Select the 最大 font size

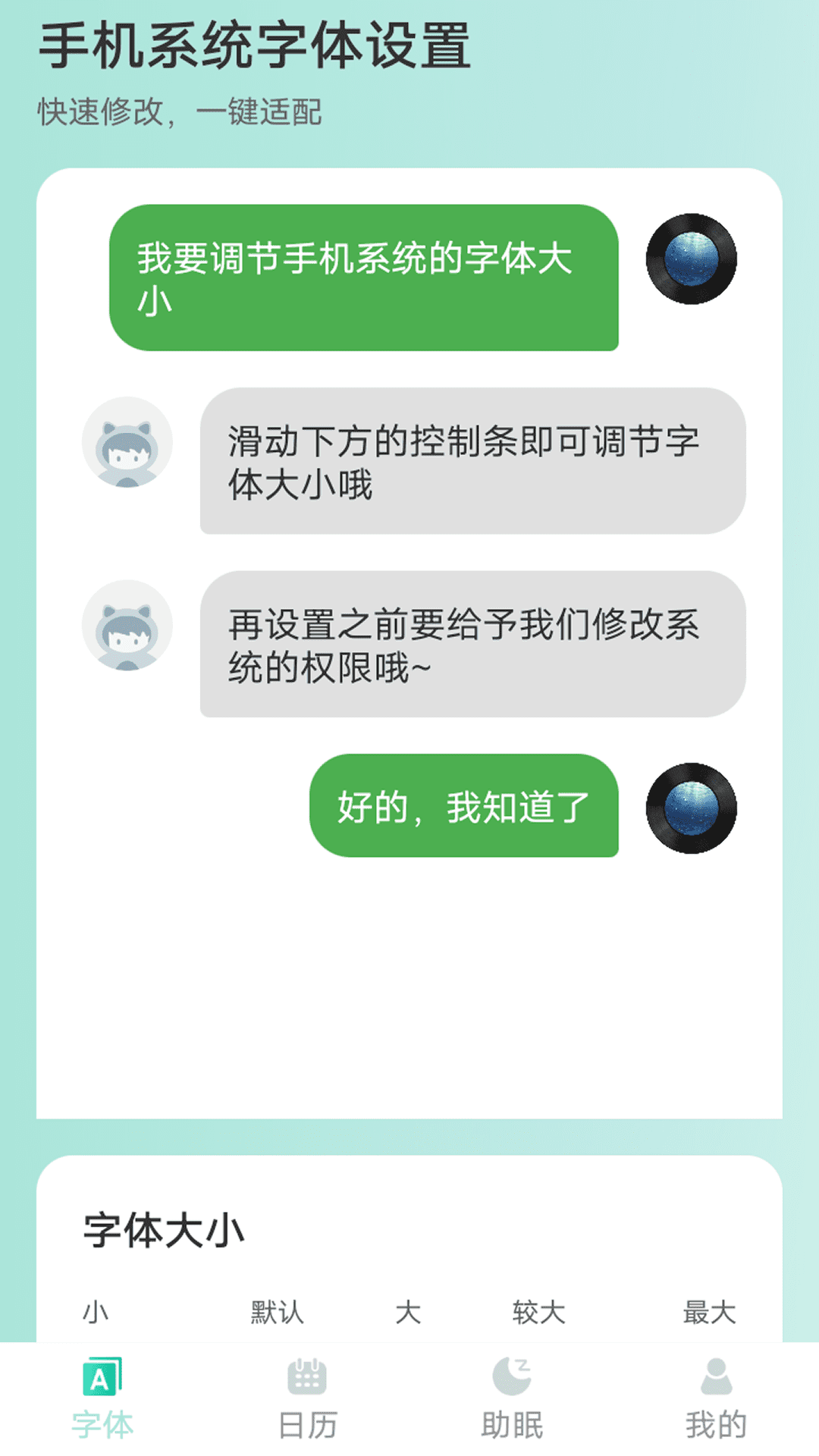point(709,1312)
